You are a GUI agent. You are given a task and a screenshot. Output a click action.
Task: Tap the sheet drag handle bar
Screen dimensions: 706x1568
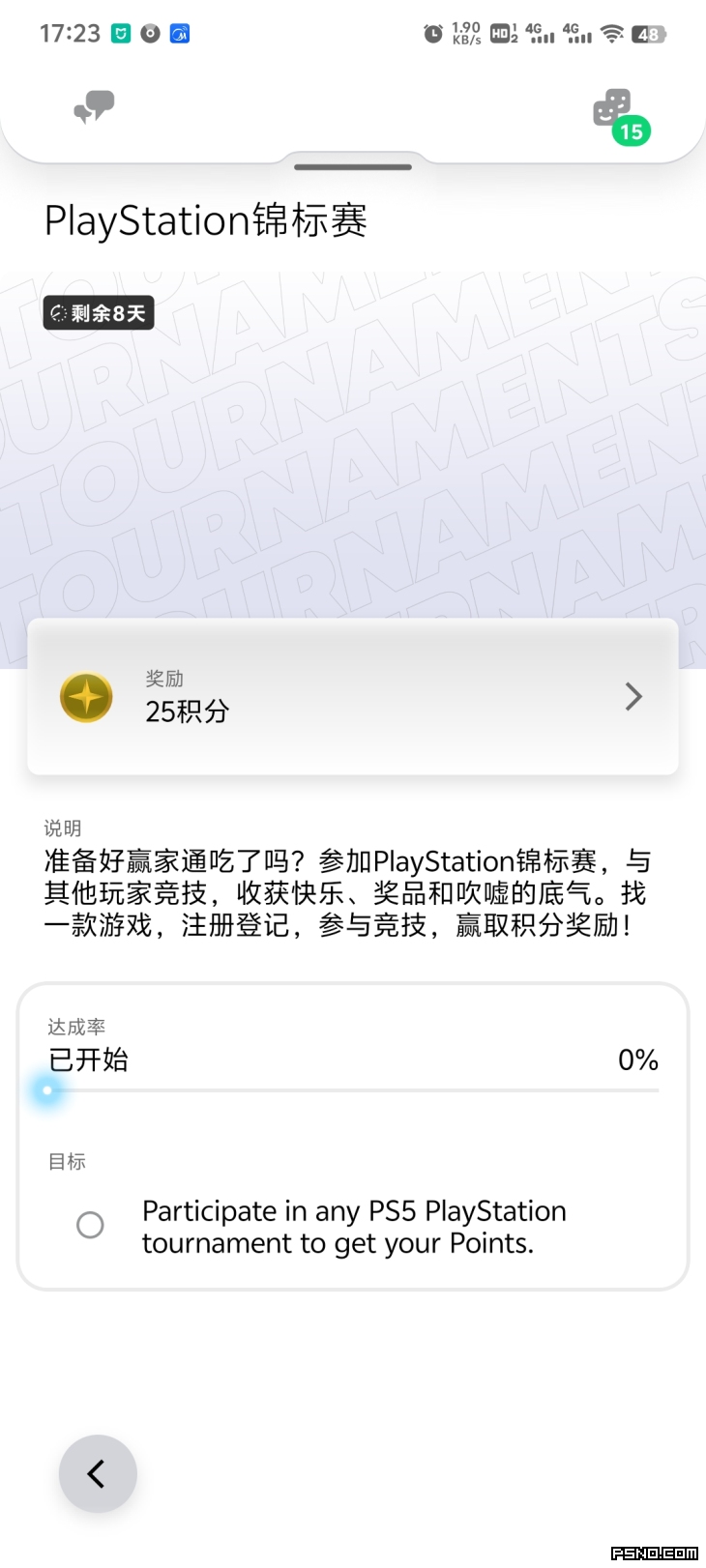click(353, 167)
